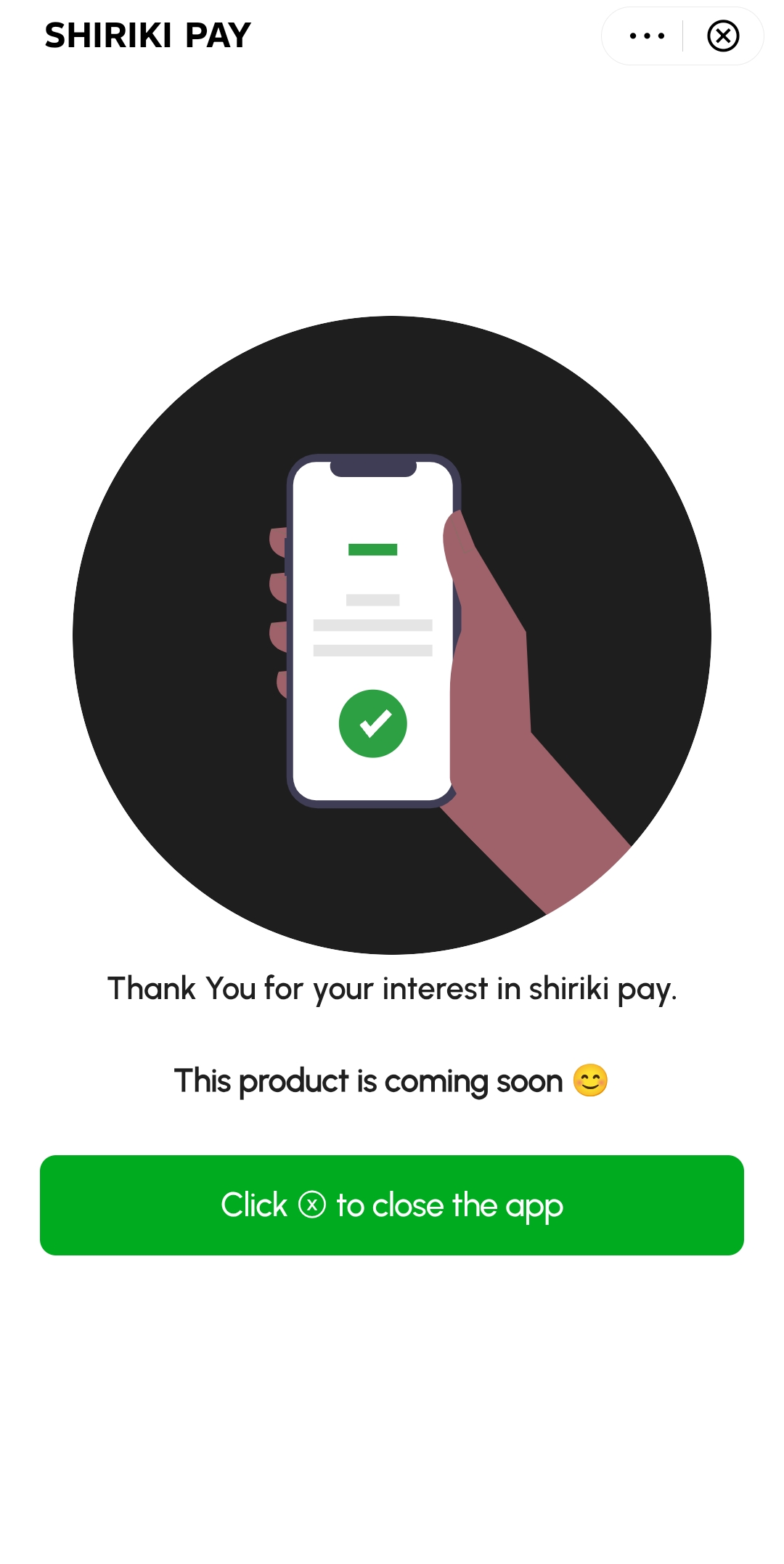The width and height of the screenshot is (784, 1564).
Task: Tap the green close the app button
Action: [x=392, y=1205]
